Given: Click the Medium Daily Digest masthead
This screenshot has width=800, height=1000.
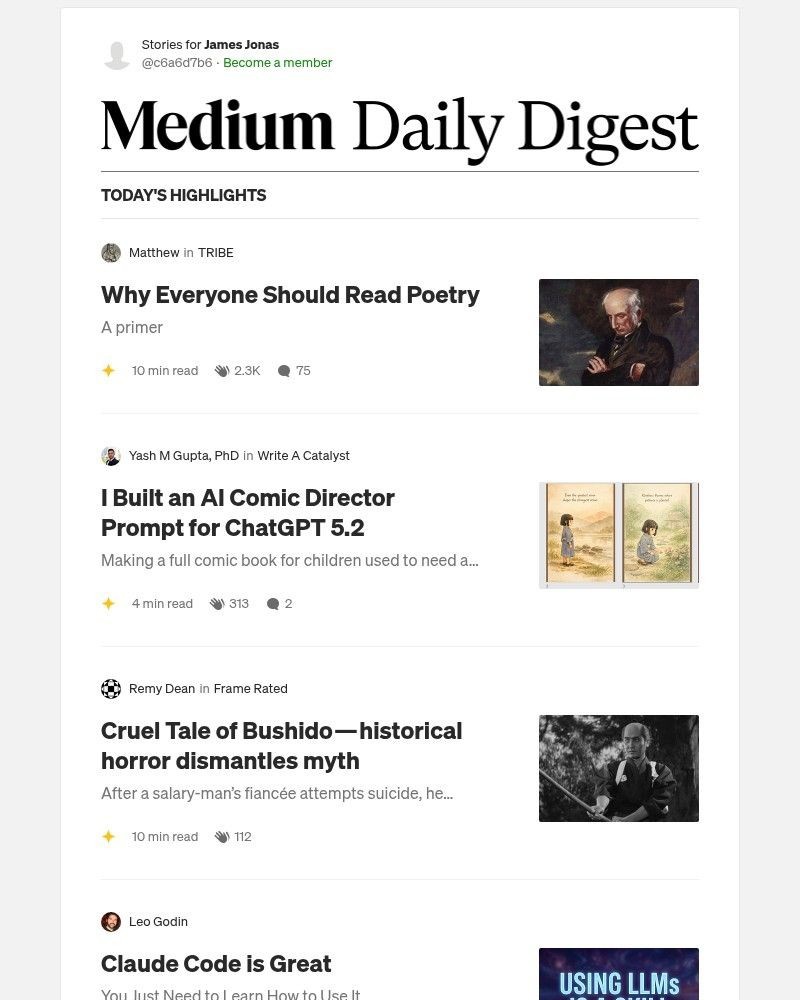Looking at the screenshot, I should point(399,125).
